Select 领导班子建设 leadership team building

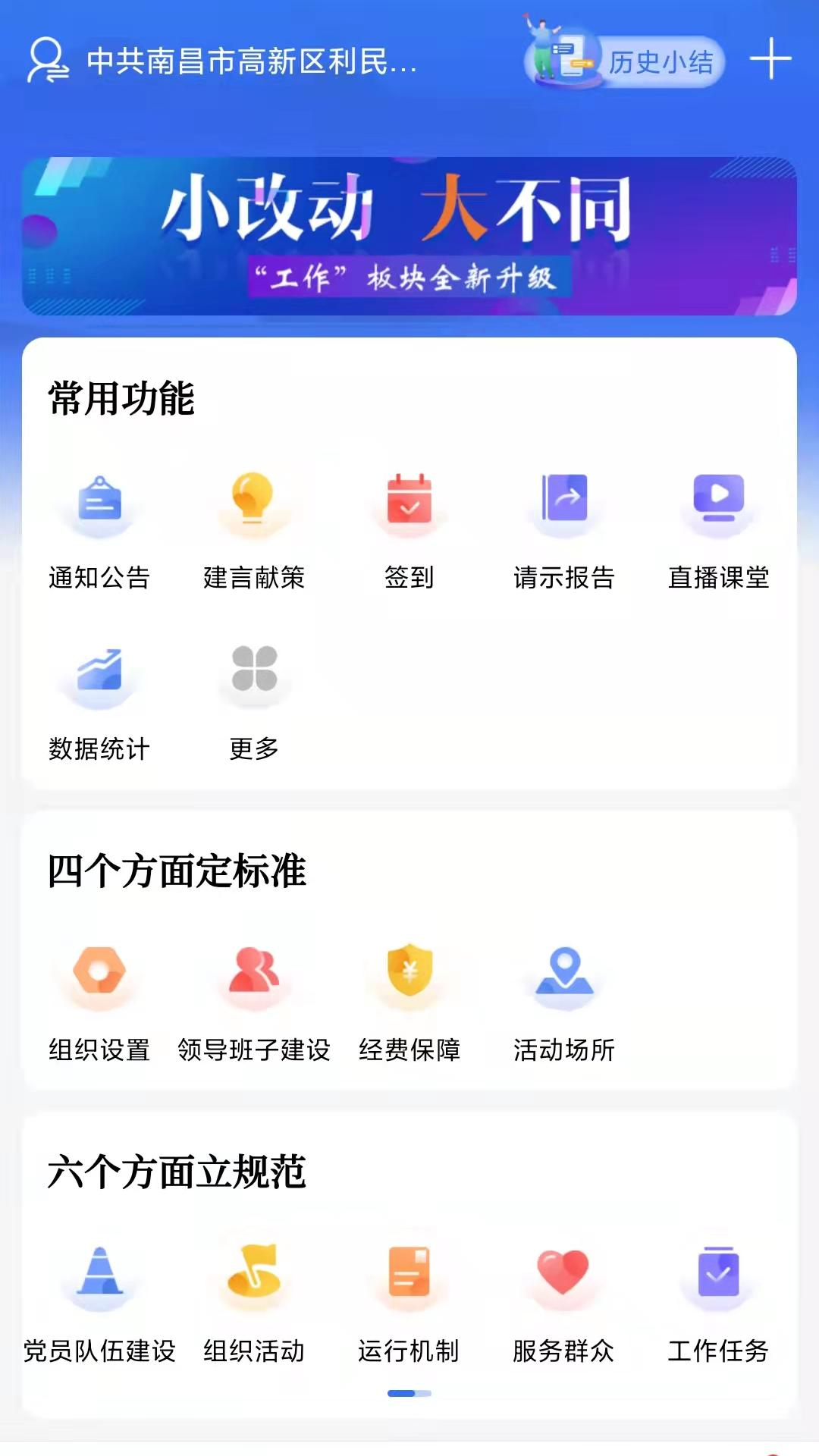pos(255,978)
